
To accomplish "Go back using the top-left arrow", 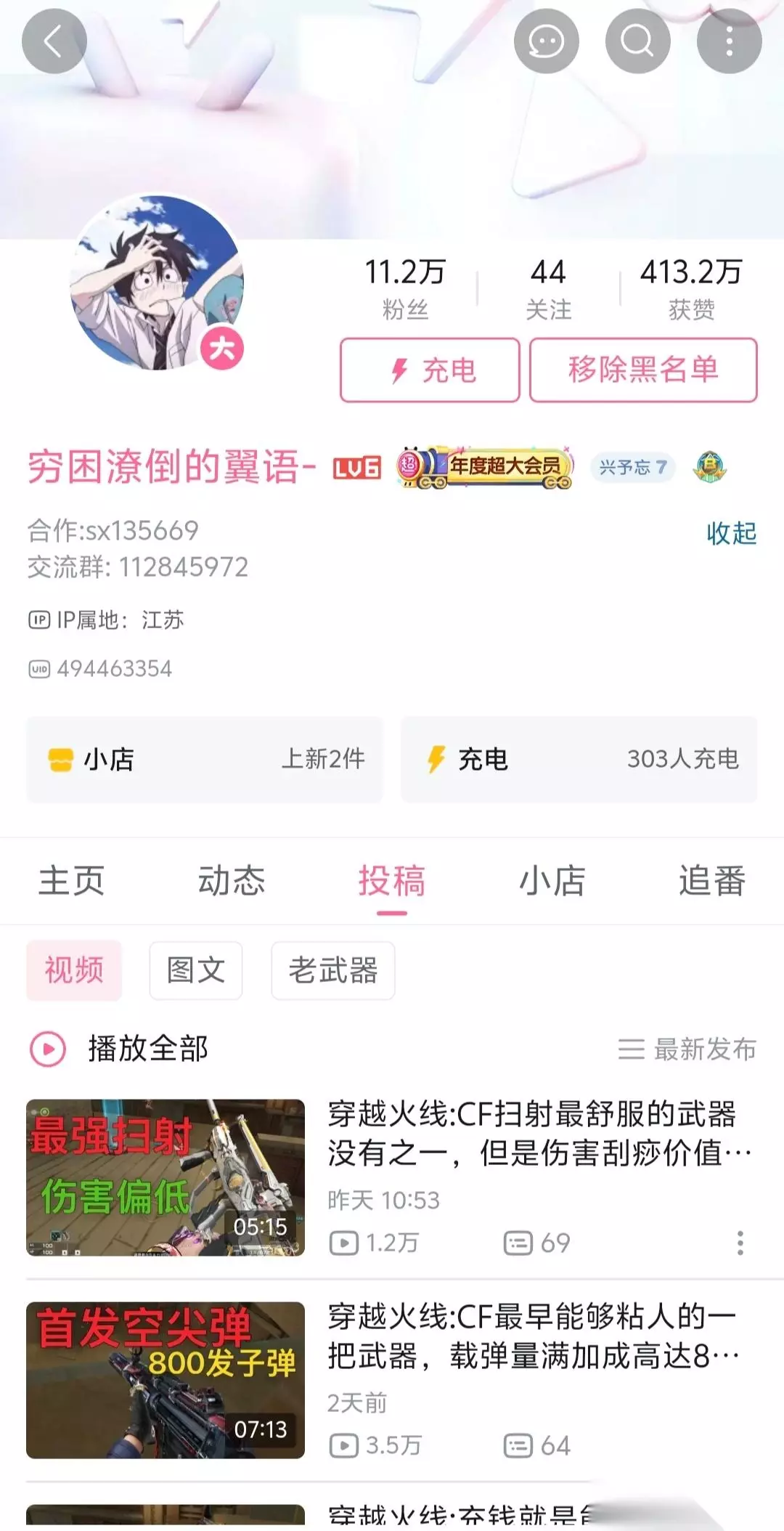I will tap(54, 41).
